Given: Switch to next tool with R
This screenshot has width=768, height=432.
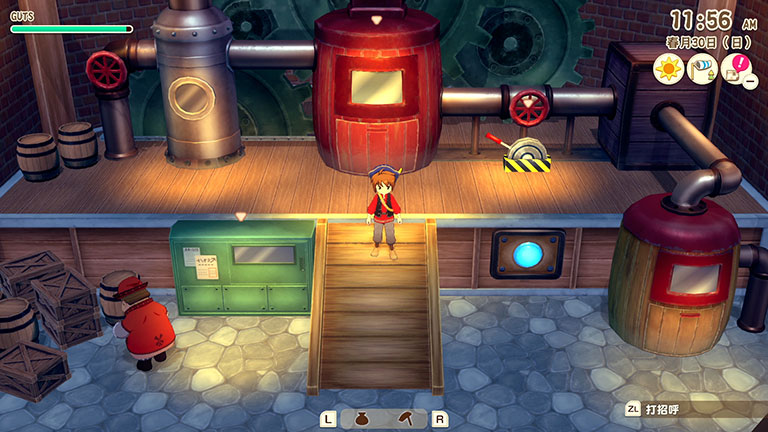Looking at the screenshot, I should 439,419.
